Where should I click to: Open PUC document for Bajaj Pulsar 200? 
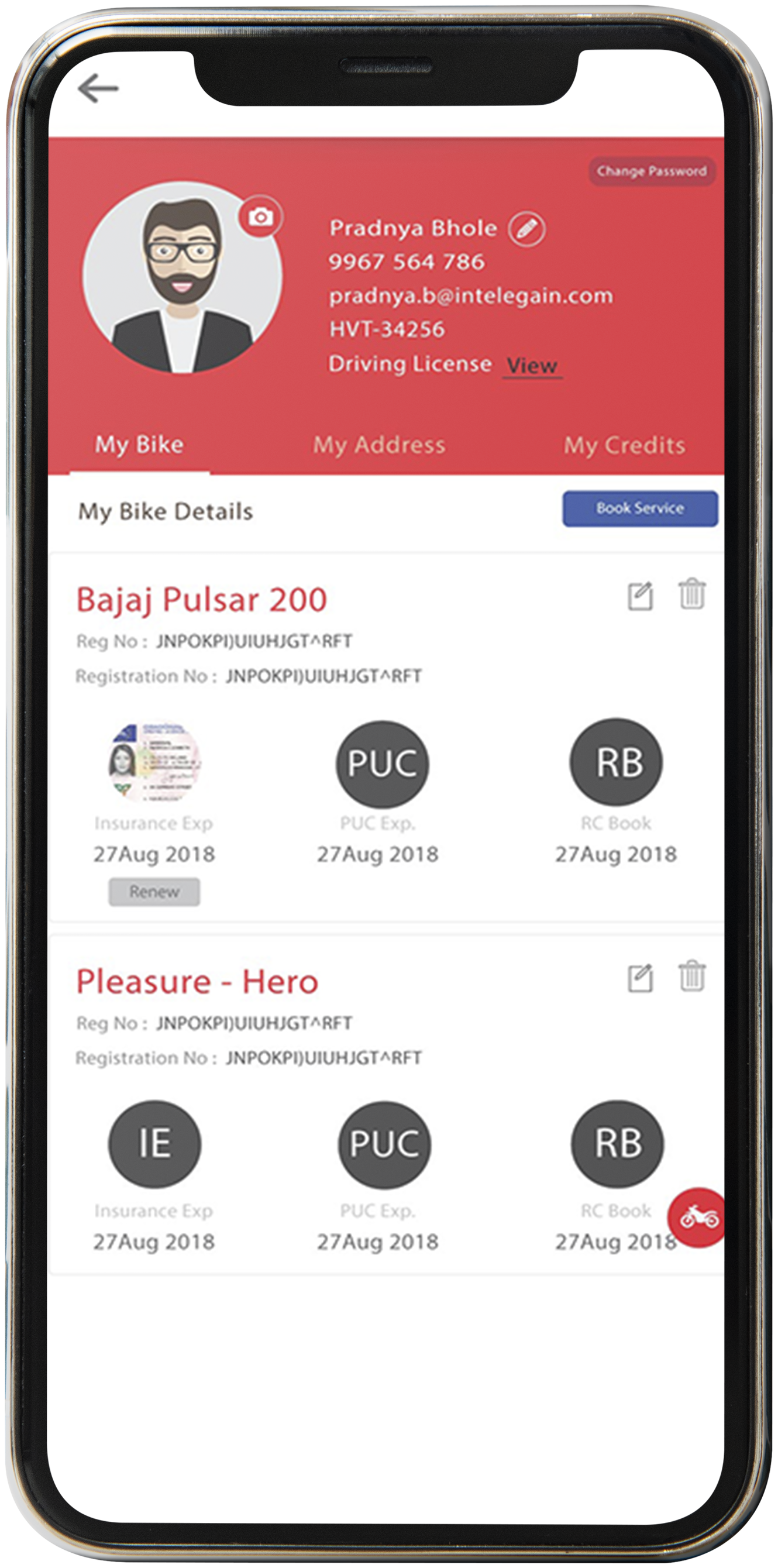(383, 764)
